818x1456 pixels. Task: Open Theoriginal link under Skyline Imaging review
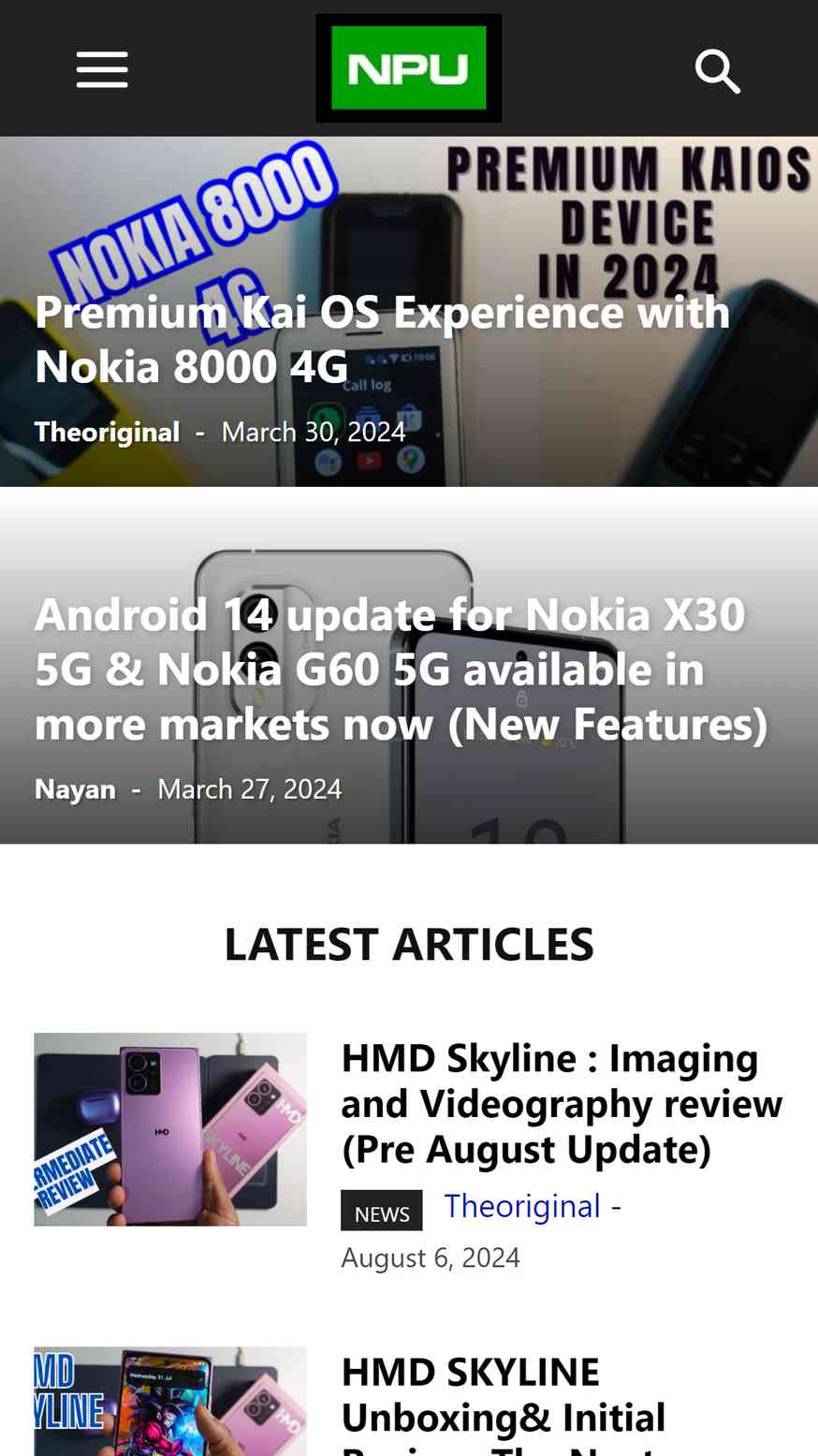[x=522, y=1206]
